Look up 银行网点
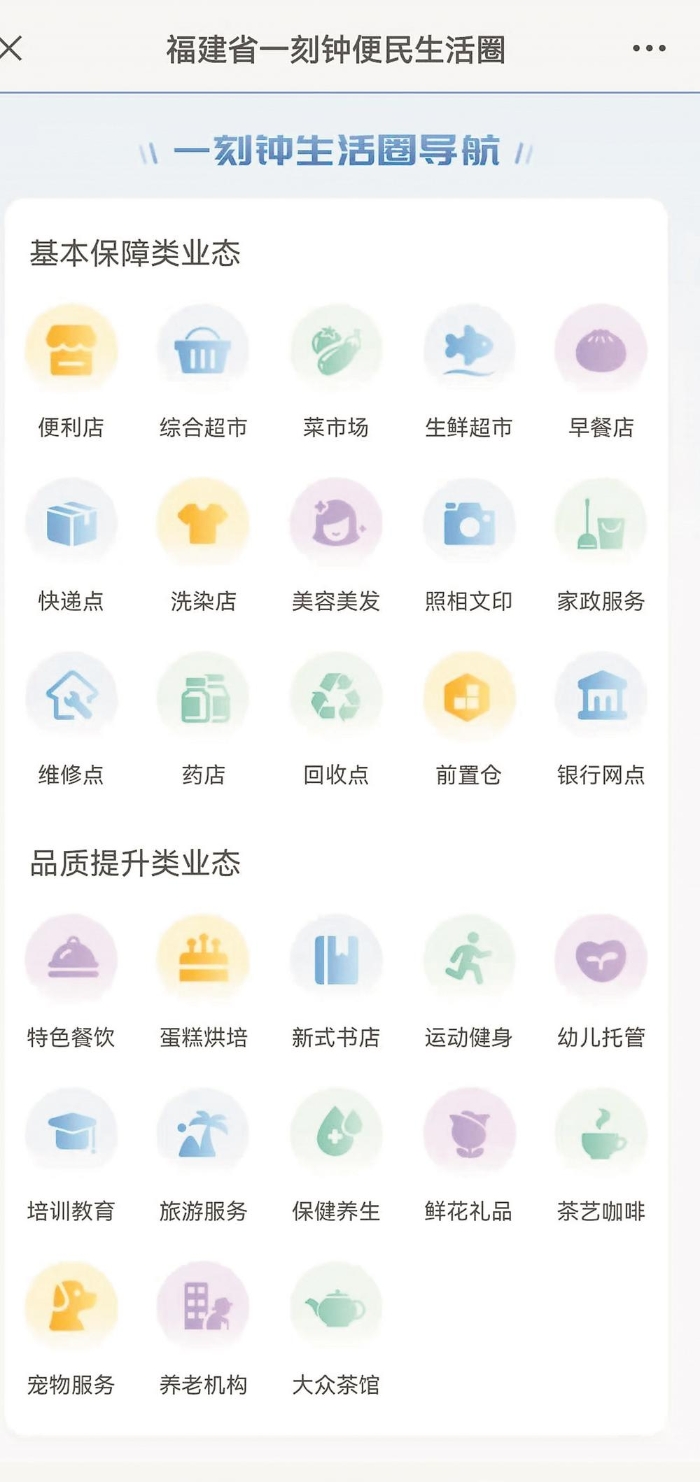700x1482 pixels. point(601,698)
